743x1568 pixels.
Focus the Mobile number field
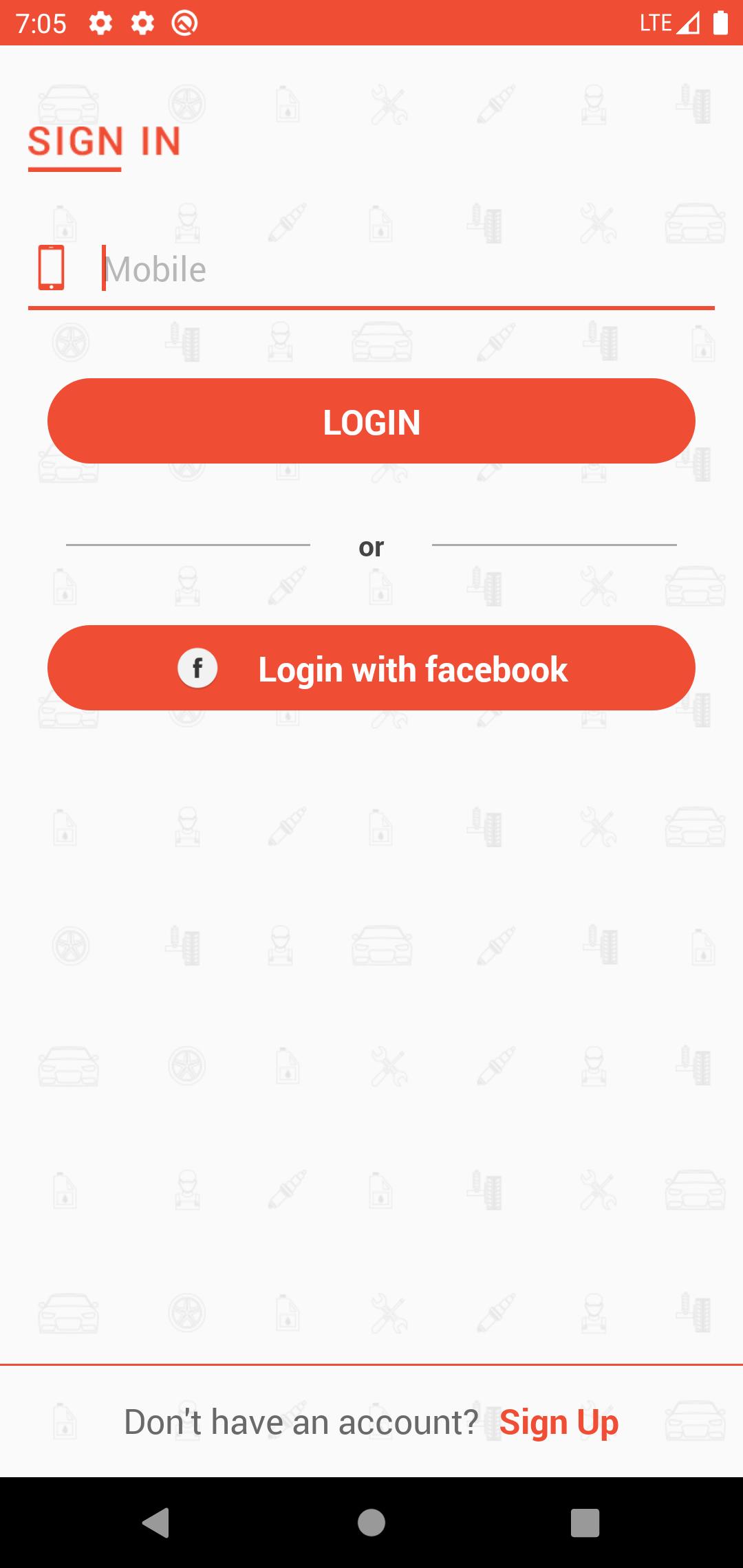406,270
